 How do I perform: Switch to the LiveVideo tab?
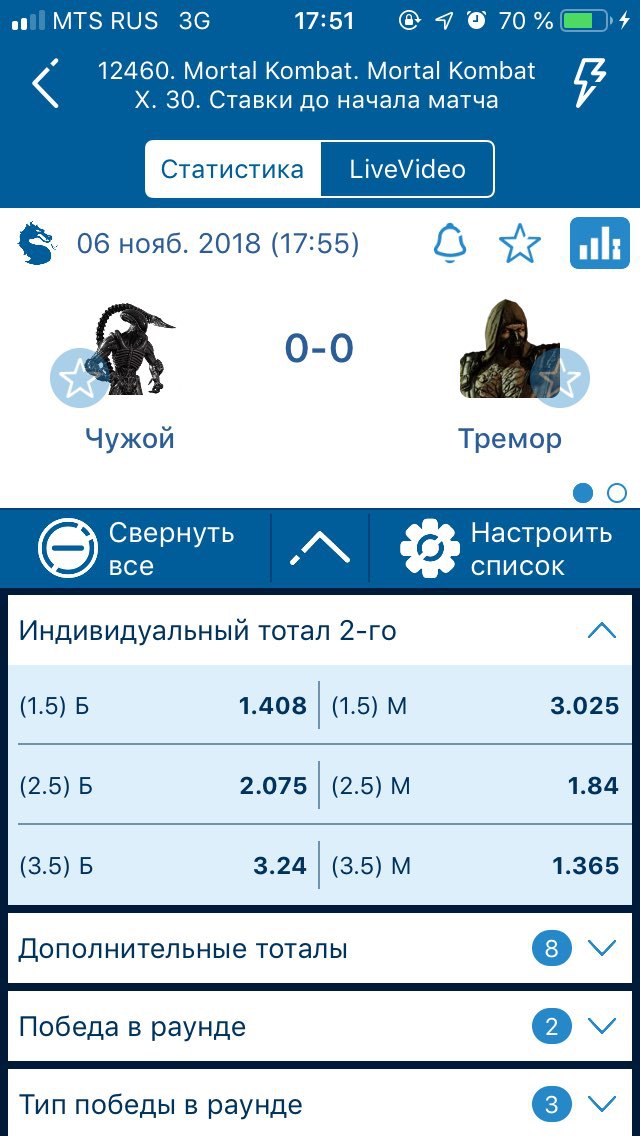(407, 170)
